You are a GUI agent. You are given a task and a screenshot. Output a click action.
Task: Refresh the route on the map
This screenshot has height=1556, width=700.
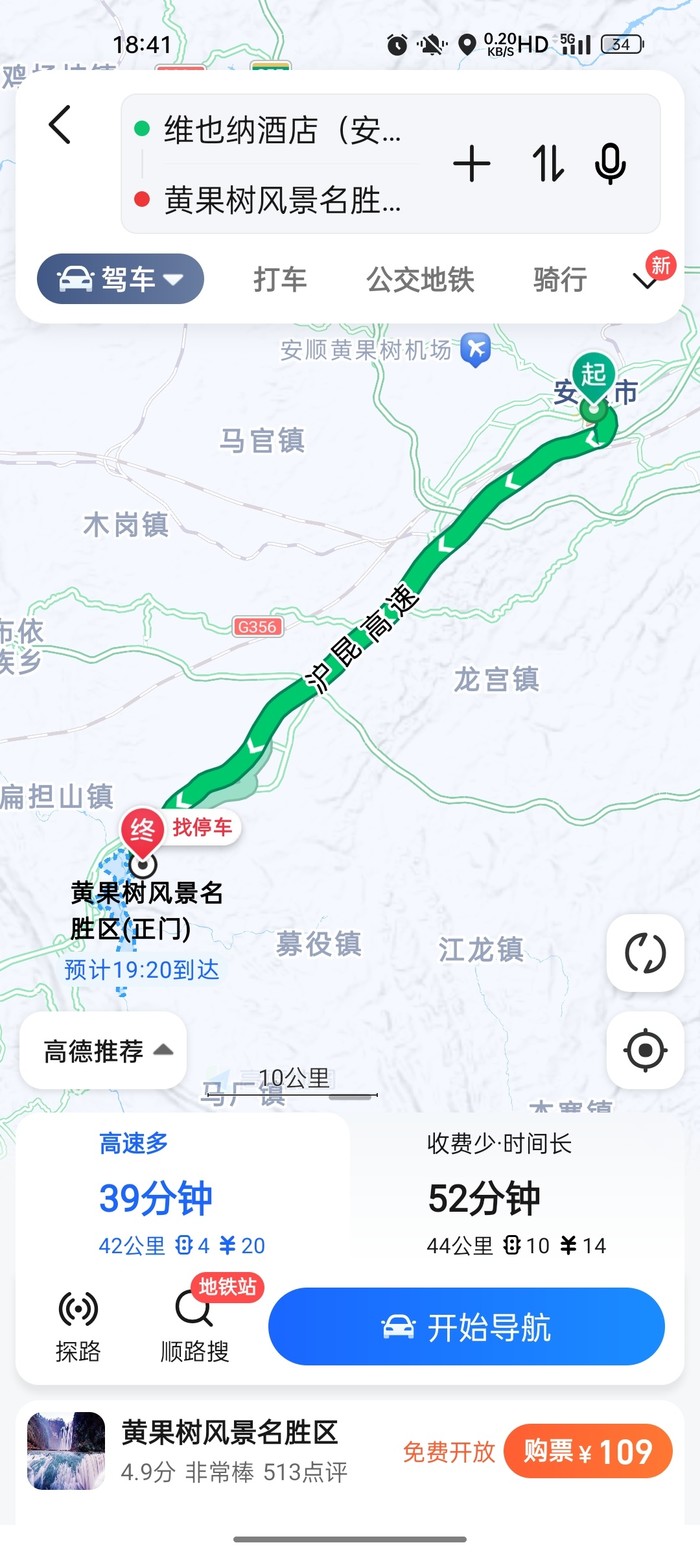coord(645,953)
